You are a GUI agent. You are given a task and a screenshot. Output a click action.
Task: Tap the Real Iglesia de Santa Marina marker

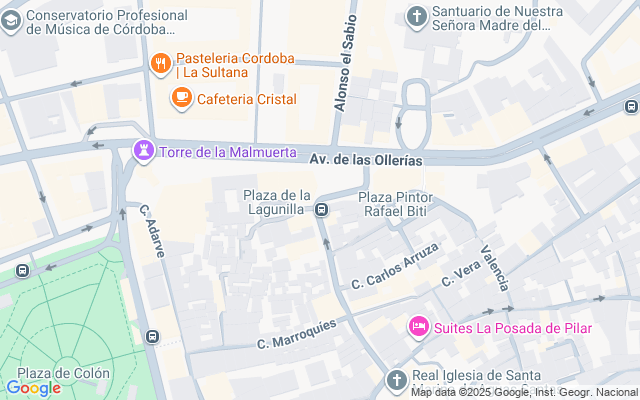pyautogui.click(x=397, y=381)
